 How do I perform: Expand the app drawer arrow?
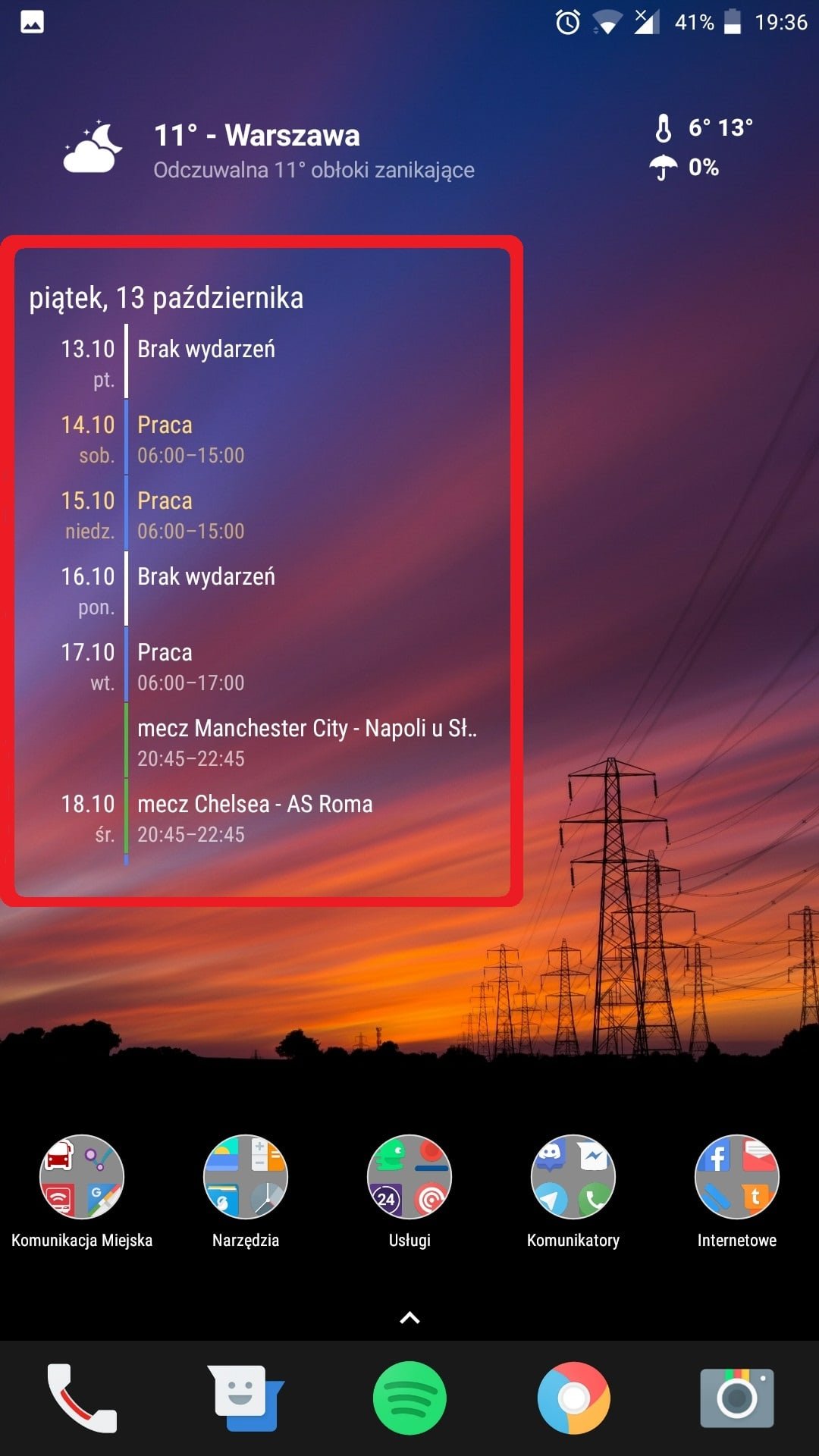(x=409, y=1318)
